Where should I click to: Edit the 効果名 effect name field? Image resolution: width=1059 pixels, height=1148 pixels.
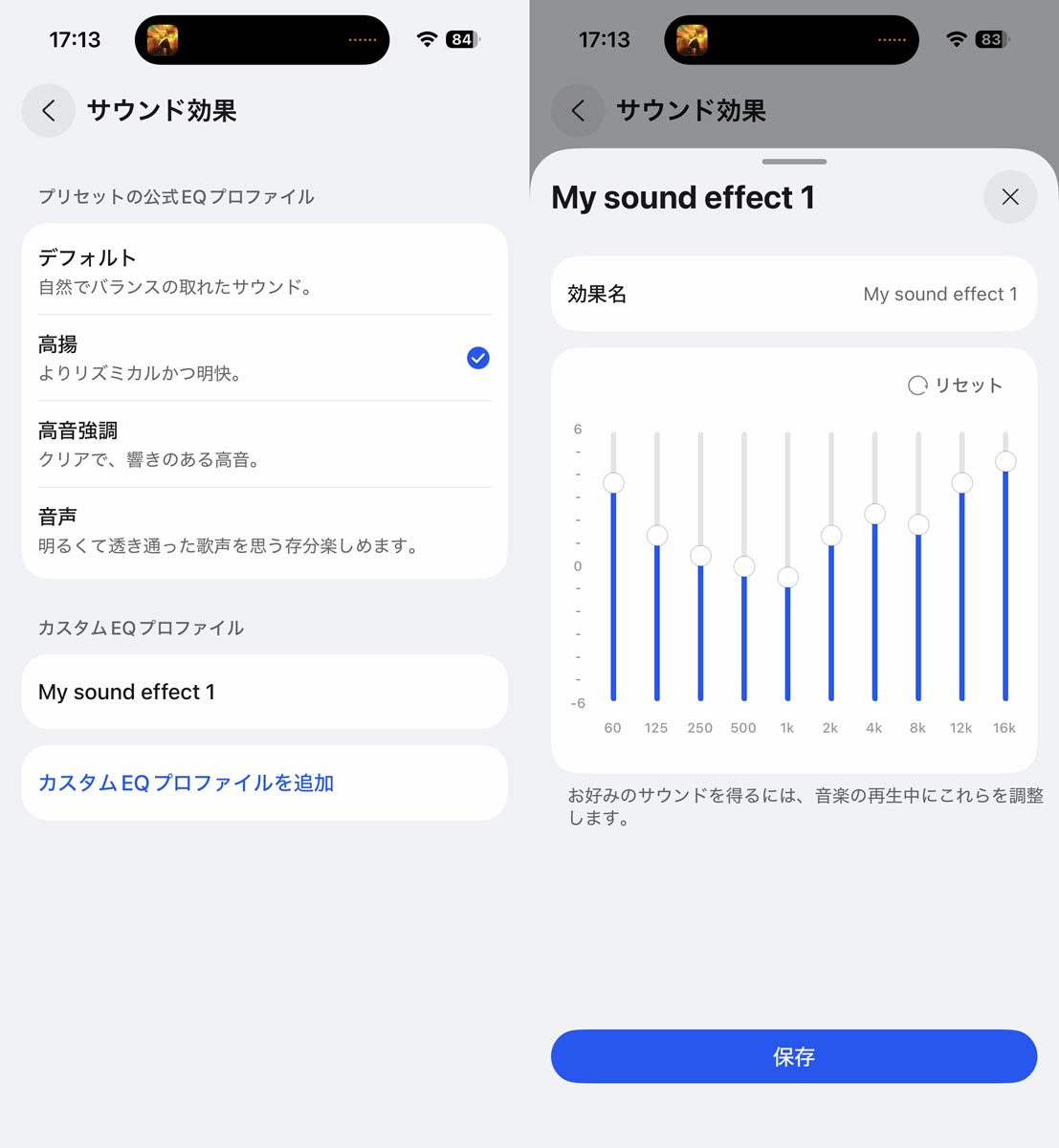click(x=794, y=294)
